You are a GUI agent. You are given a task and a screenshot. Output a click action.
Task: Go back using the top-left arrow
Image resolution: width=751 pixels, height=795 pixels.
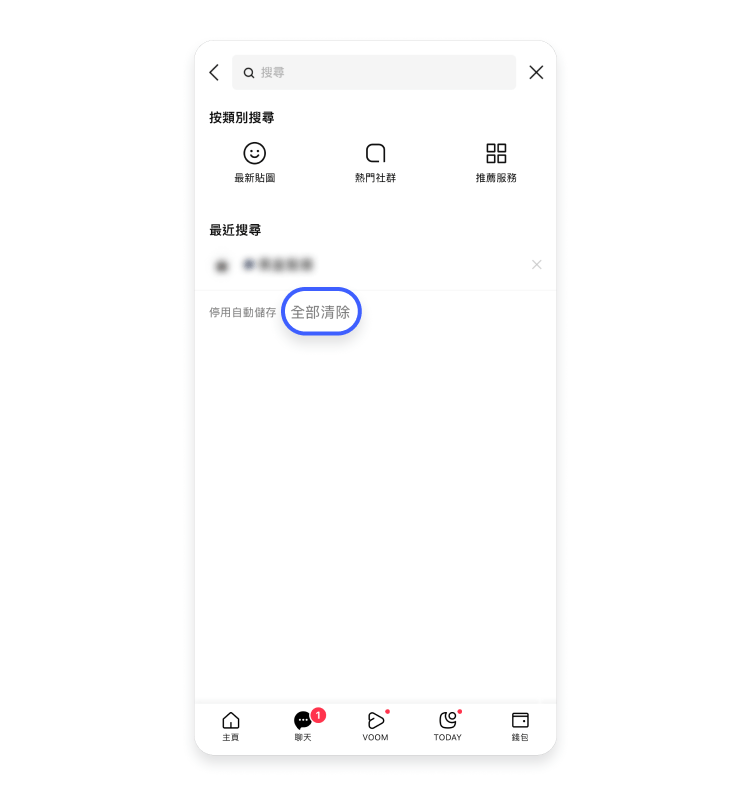click(214, 73)
